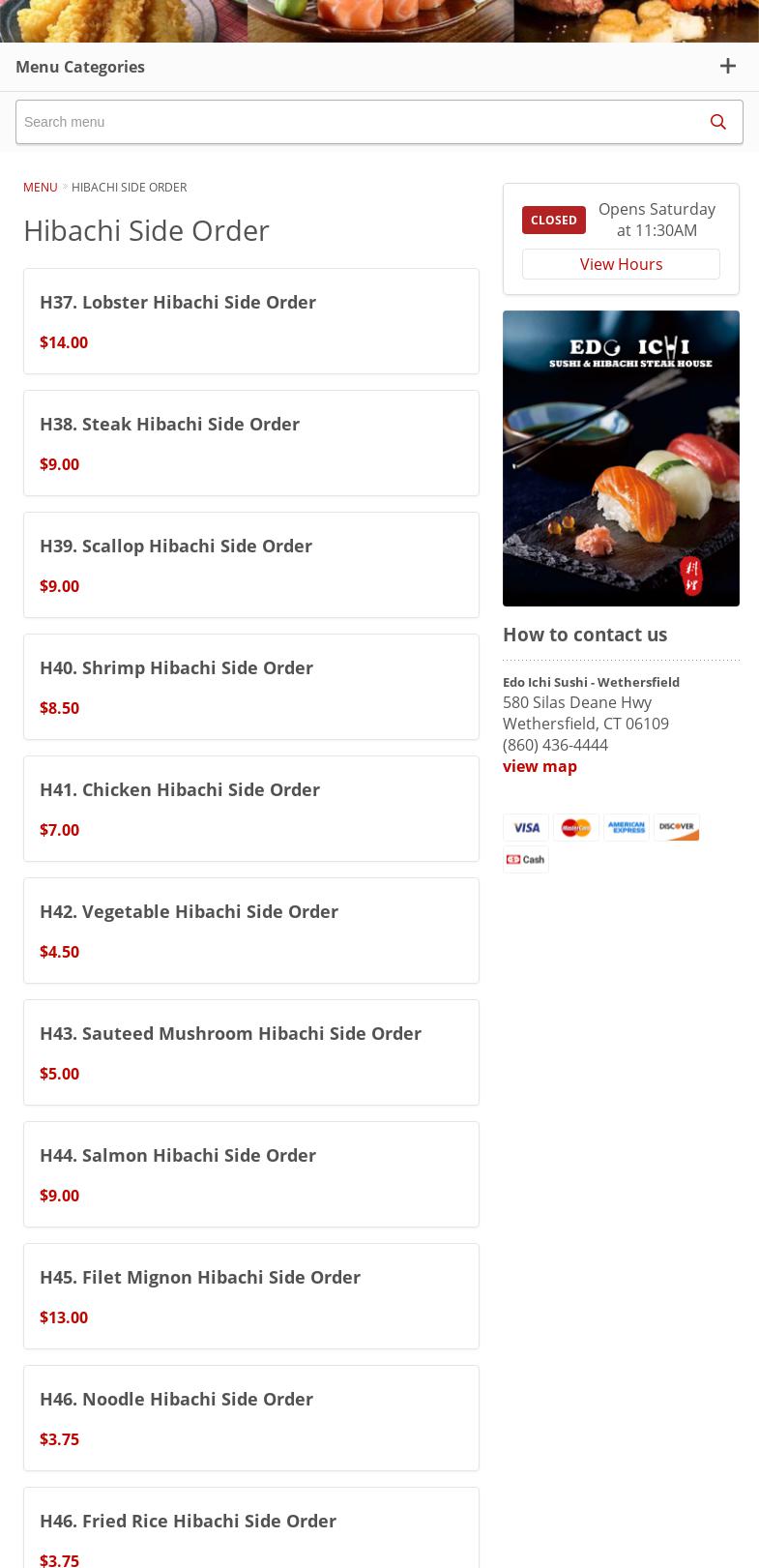Open the view map link

click(x=540, y=766)
